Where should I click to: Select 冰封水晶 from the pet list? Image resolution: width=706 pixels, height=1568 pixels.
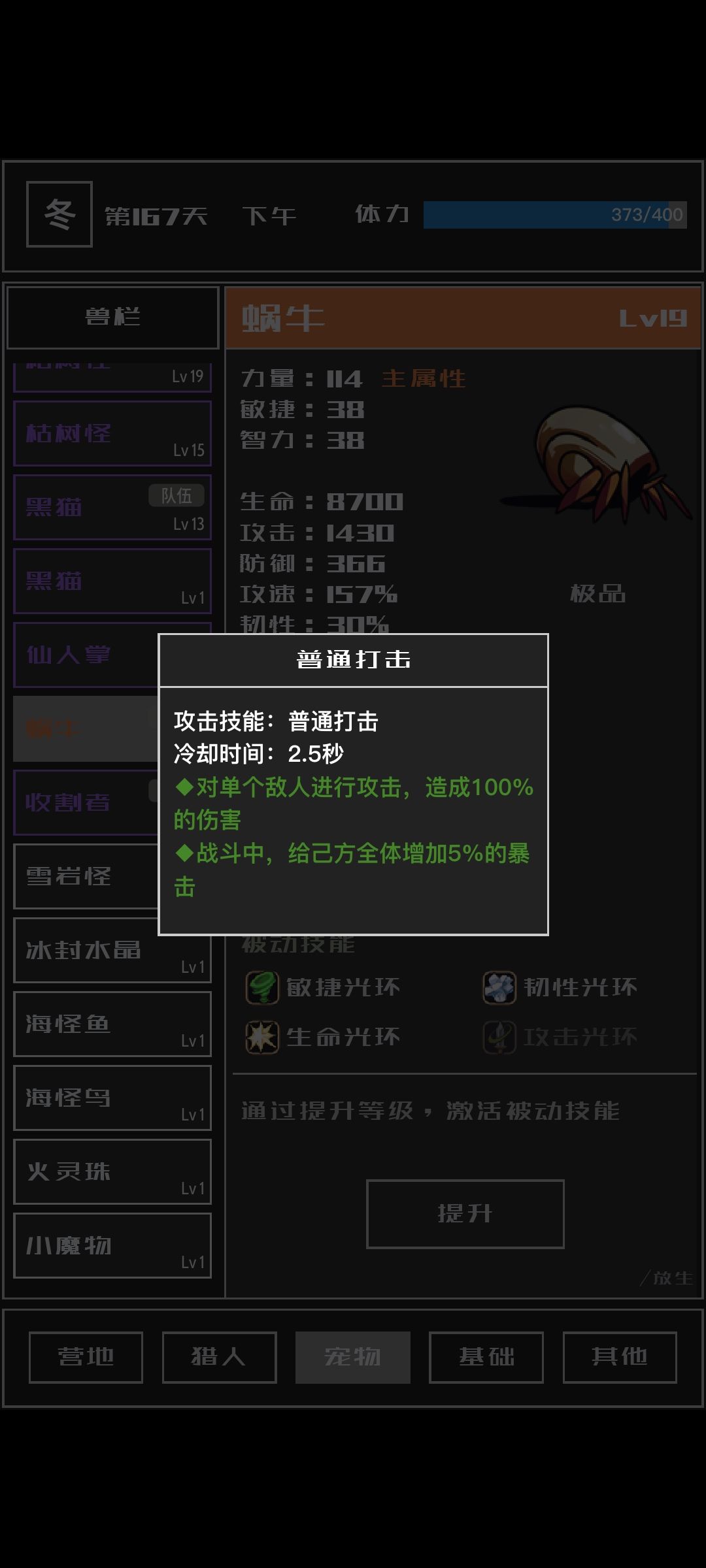112,951
